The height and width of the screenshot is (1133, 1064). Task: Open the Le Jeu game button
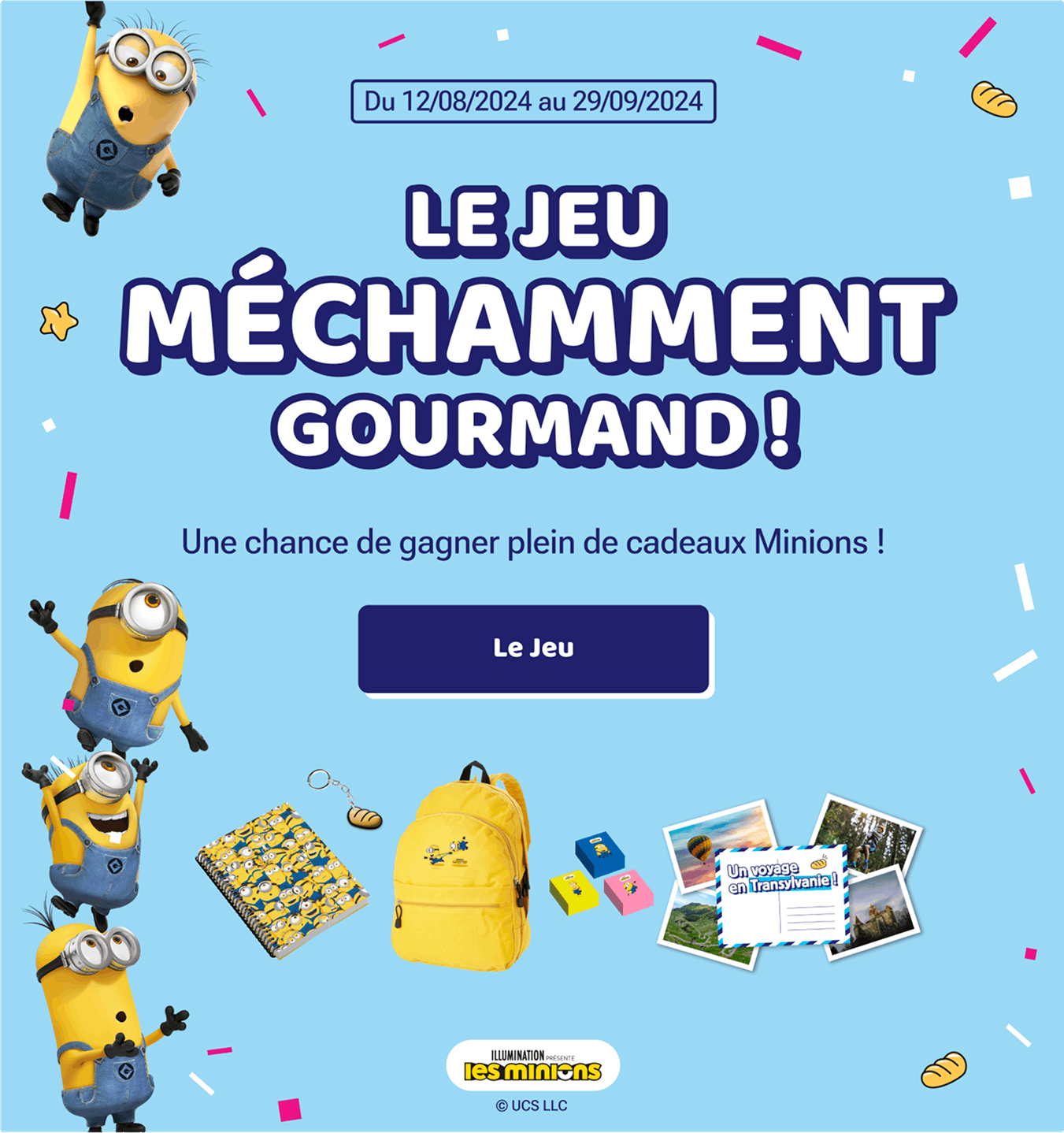[x=533, y=648]
